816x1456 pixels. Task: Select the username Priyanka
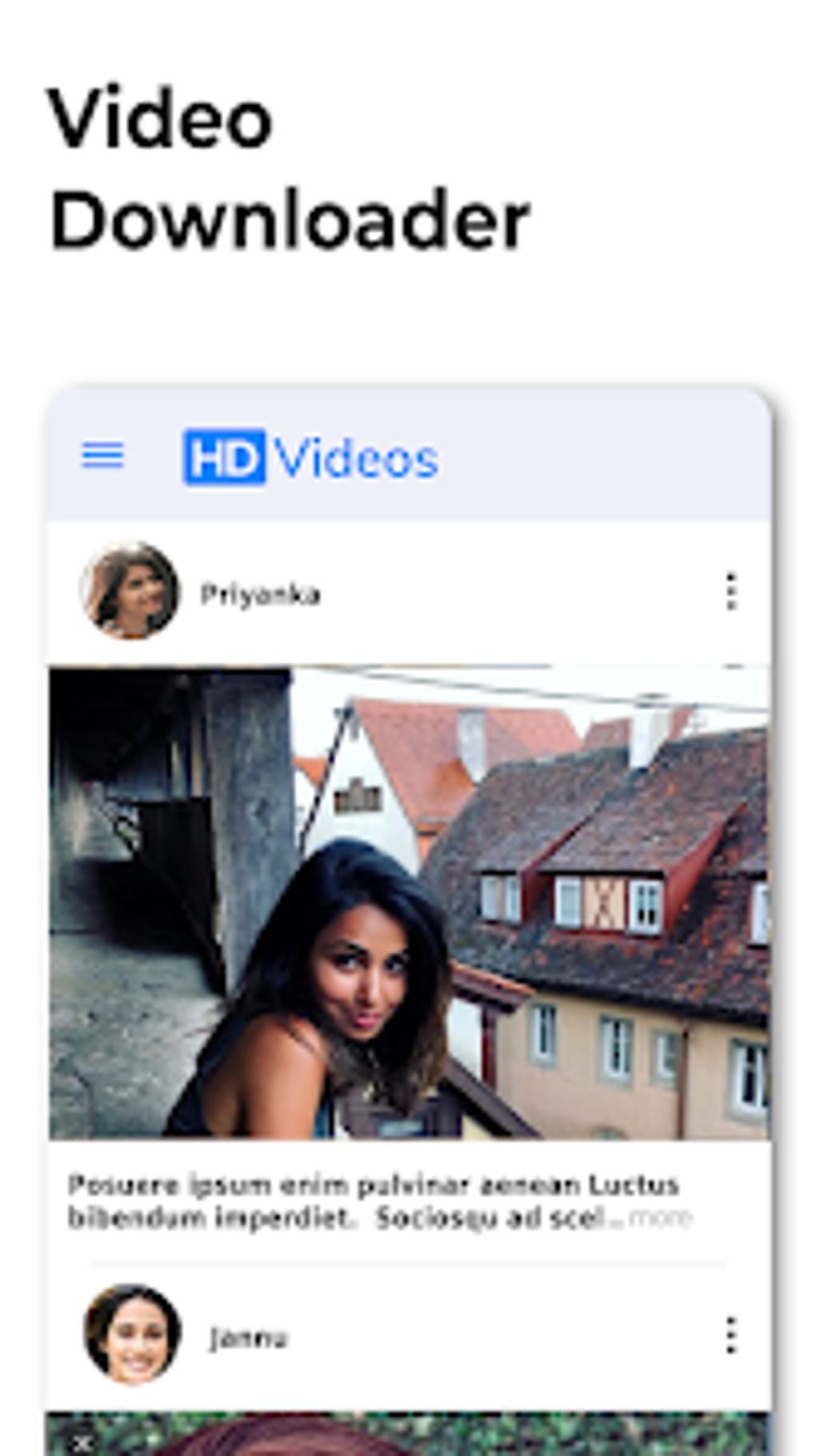click(x=261, y=592)
